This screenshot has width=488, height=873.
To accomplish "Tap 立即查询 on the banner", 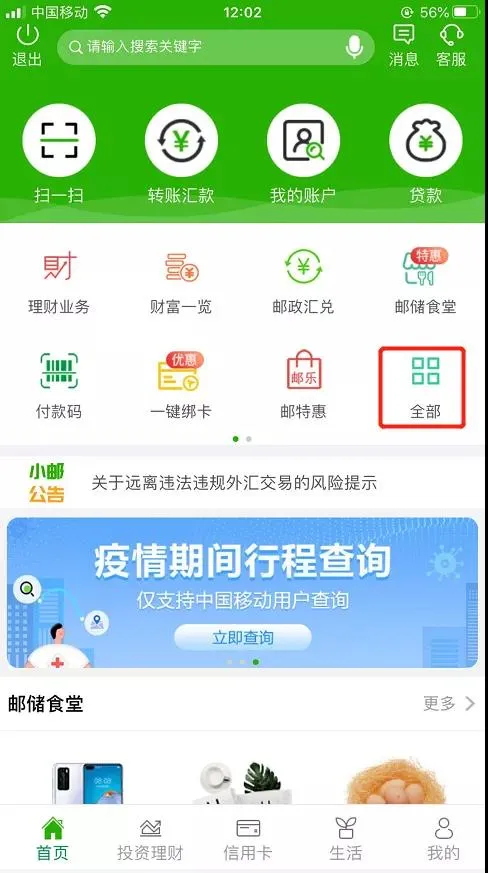I will 242,637.
